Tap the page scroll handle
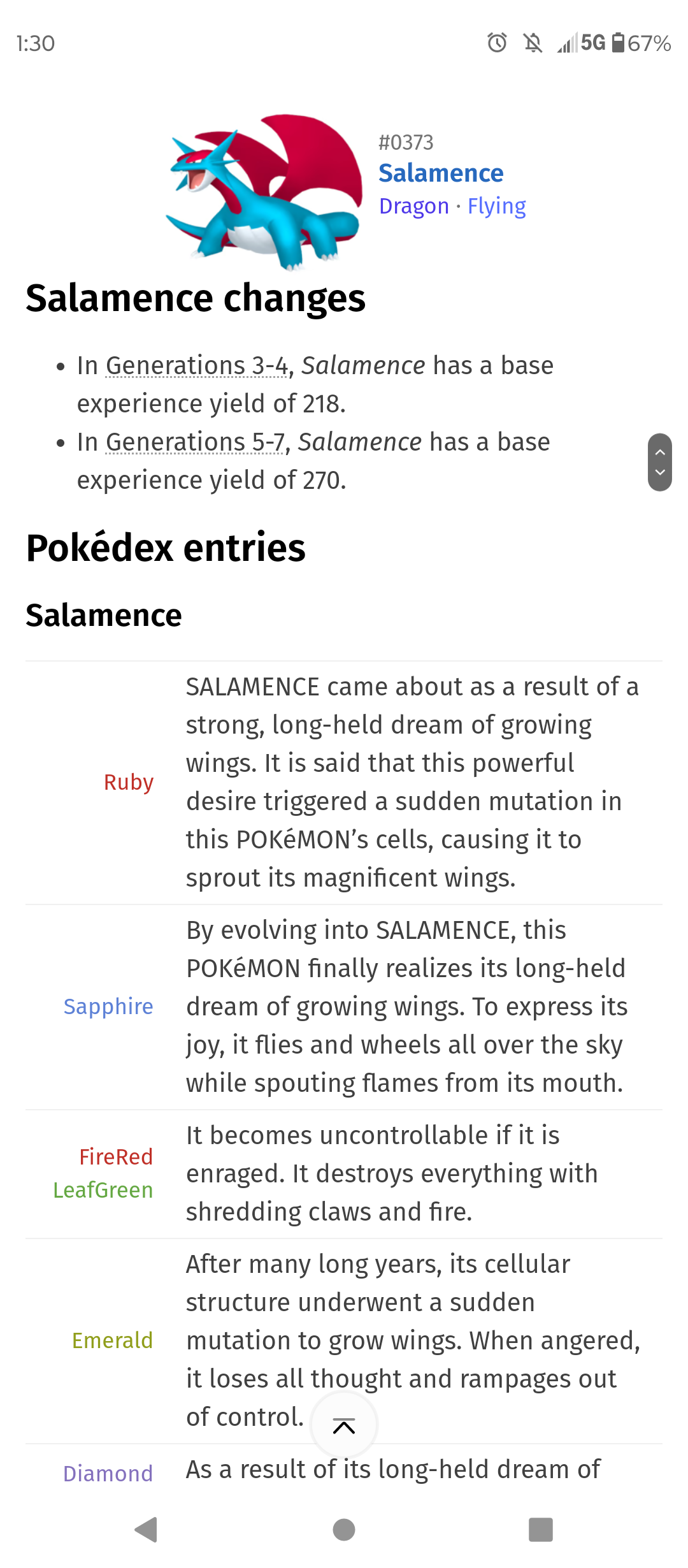688x1568 pixels. point(660,462)
